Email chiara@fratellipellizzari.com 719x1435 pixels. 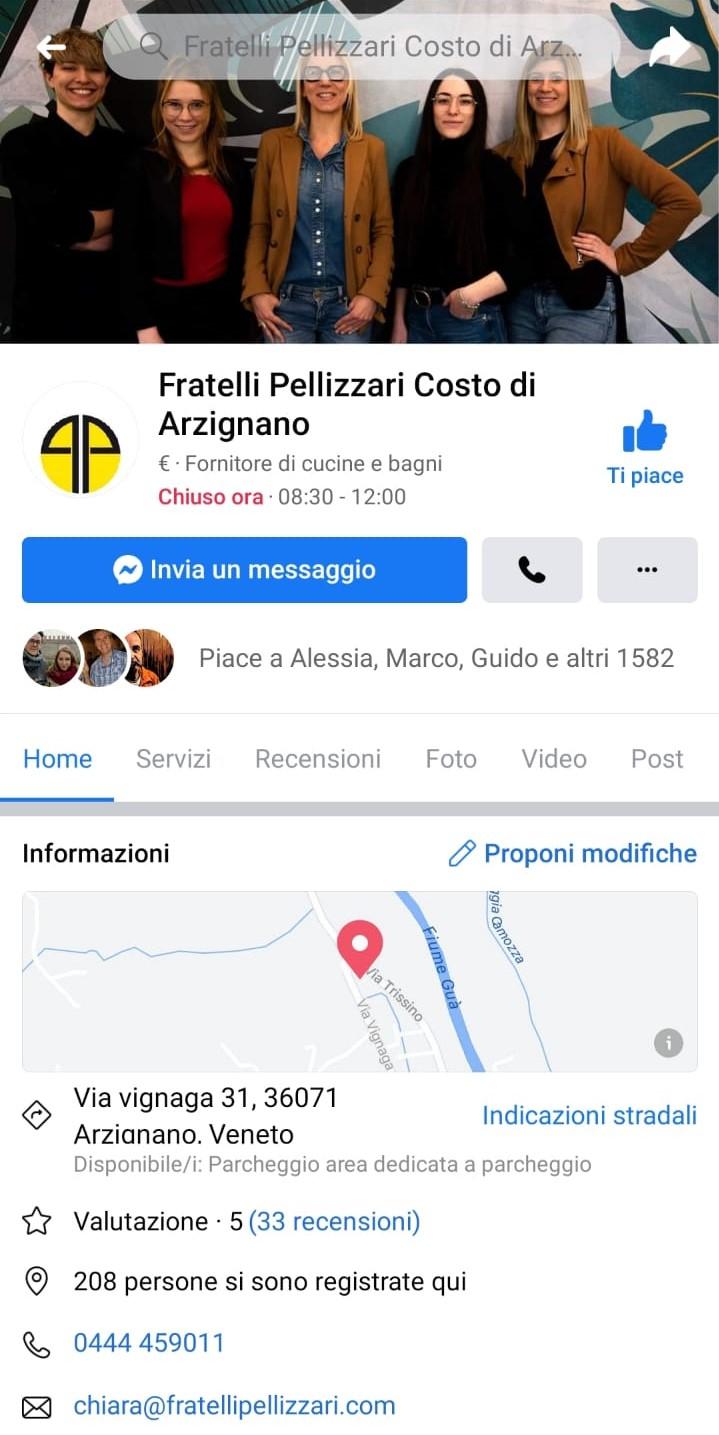[234, 1406]
